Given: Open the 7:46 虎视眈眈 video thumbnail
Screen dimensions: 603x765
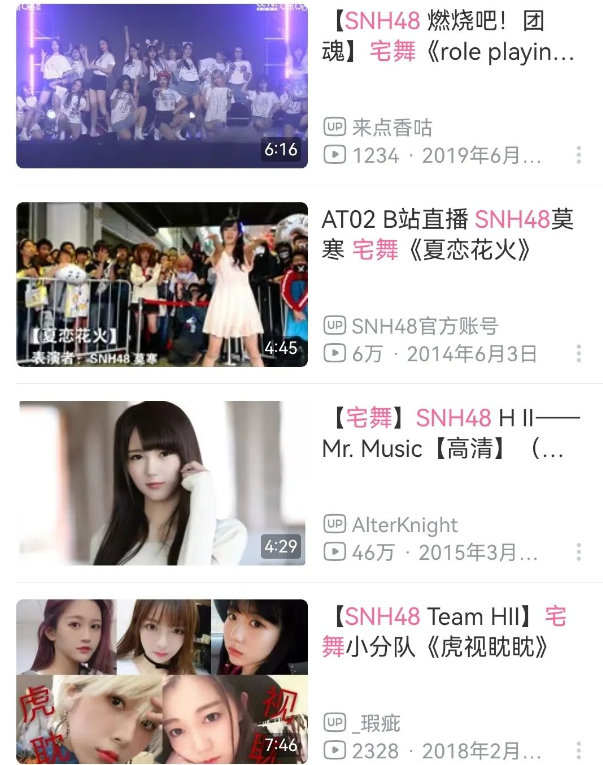Looking at the screenshot, I should [162, 681].
